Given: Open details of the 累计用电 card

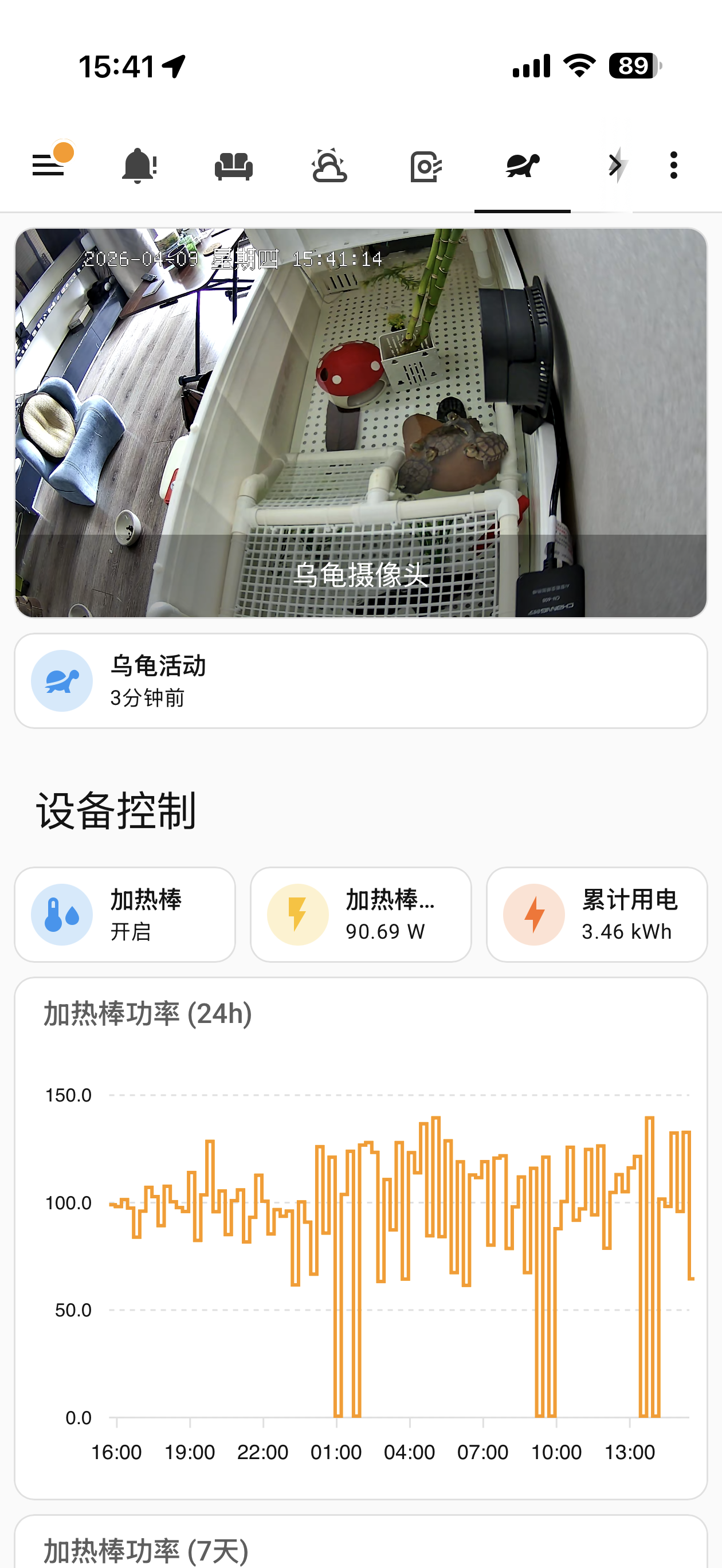Looking at the screenshot, I should [597, 914].
